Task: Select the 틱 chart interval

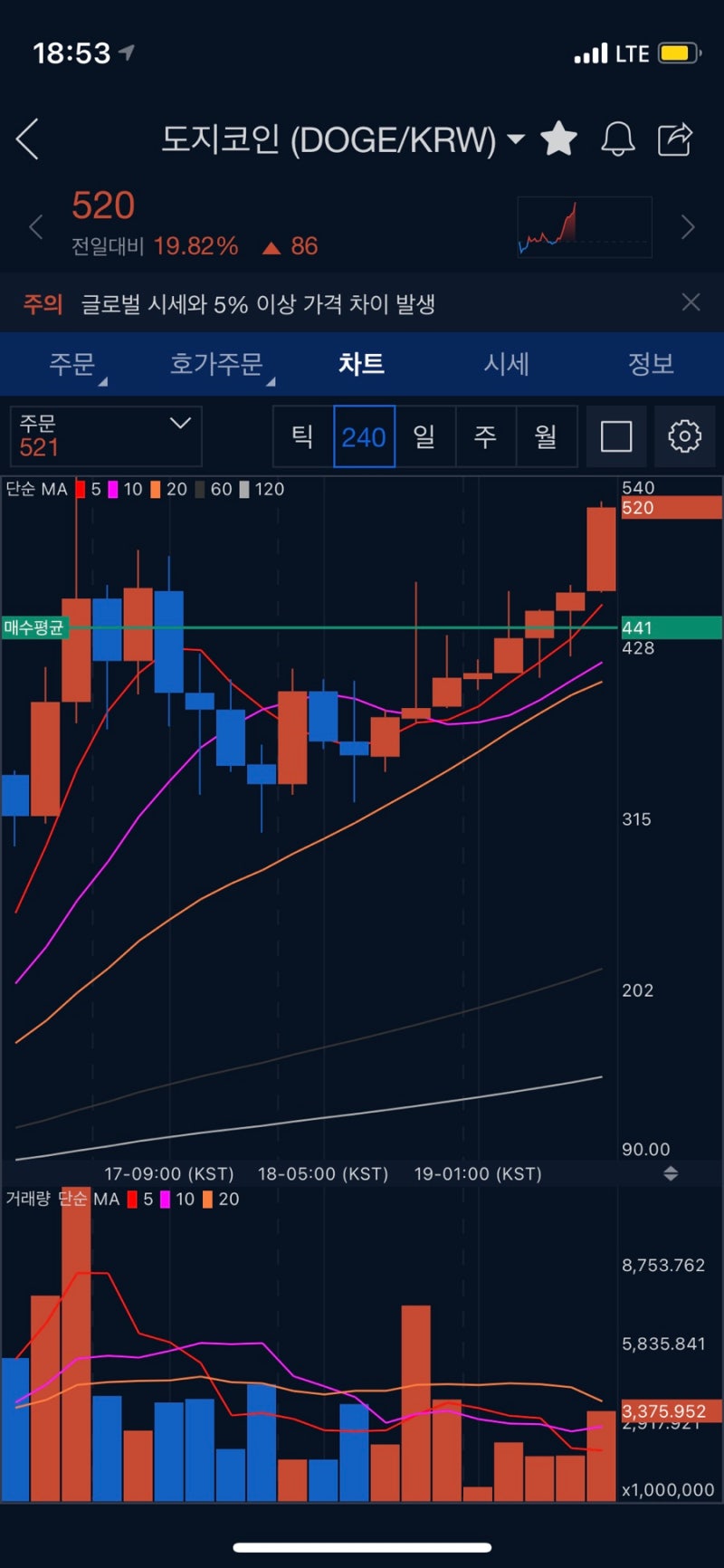Action: click(303, 436)
